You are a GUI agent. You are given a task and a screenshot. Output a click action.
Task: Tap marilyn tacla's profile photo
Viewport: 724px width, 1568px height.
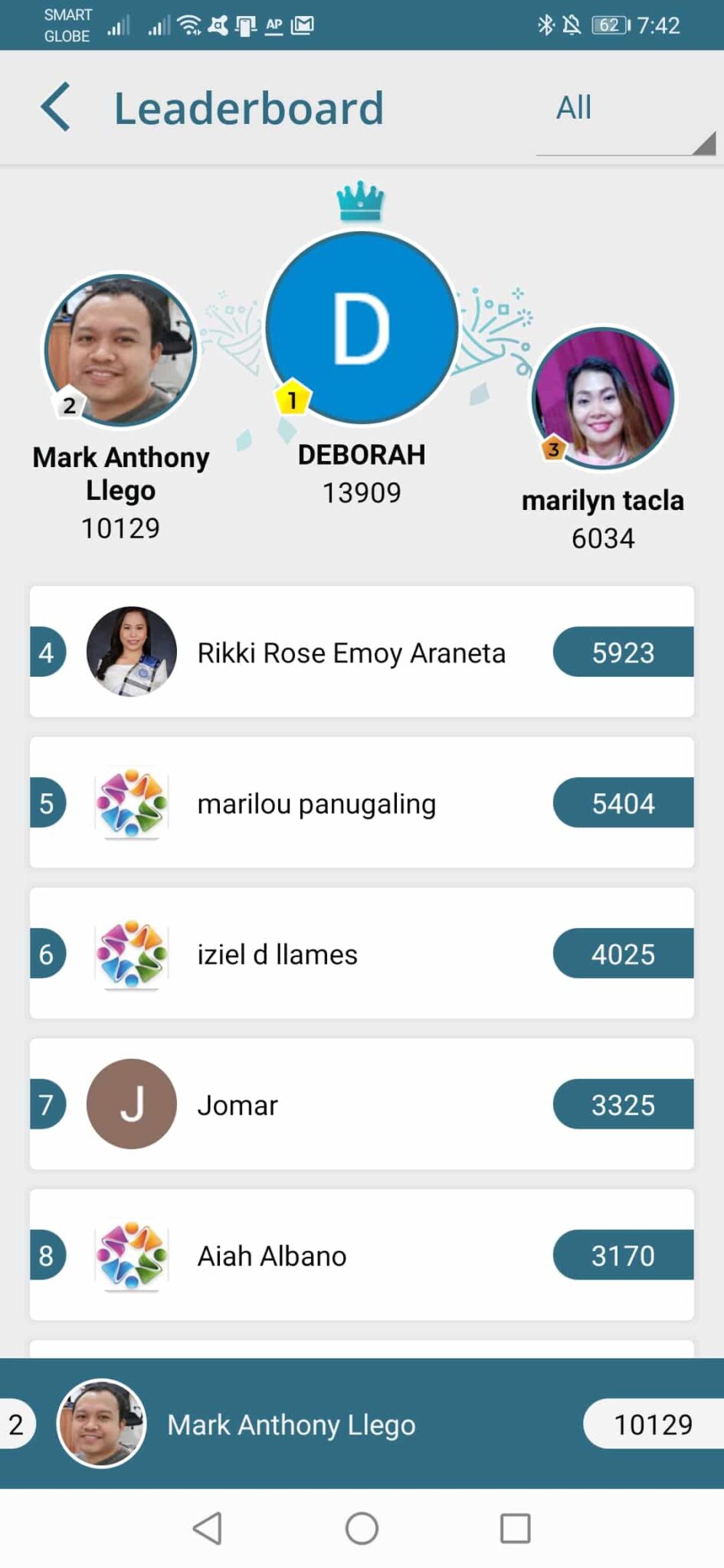[x=603, y=399]
